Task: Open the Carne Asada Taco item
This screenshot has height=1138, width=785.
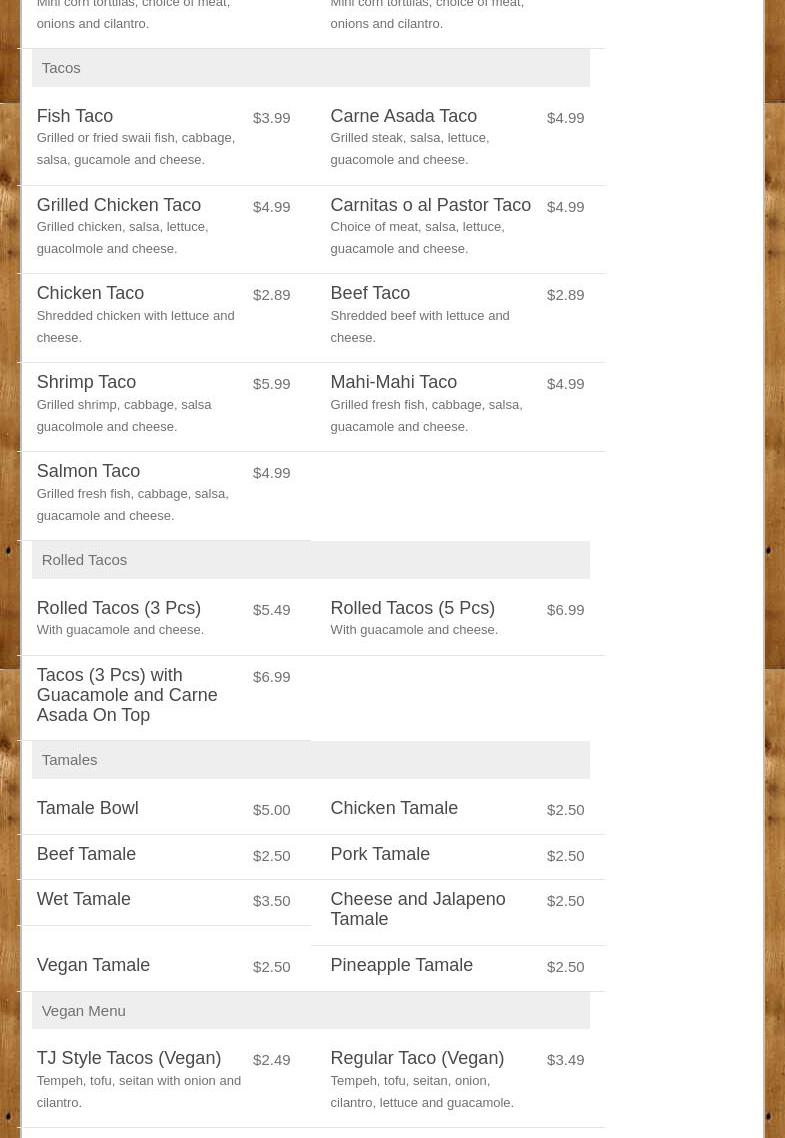Action: 403,116
